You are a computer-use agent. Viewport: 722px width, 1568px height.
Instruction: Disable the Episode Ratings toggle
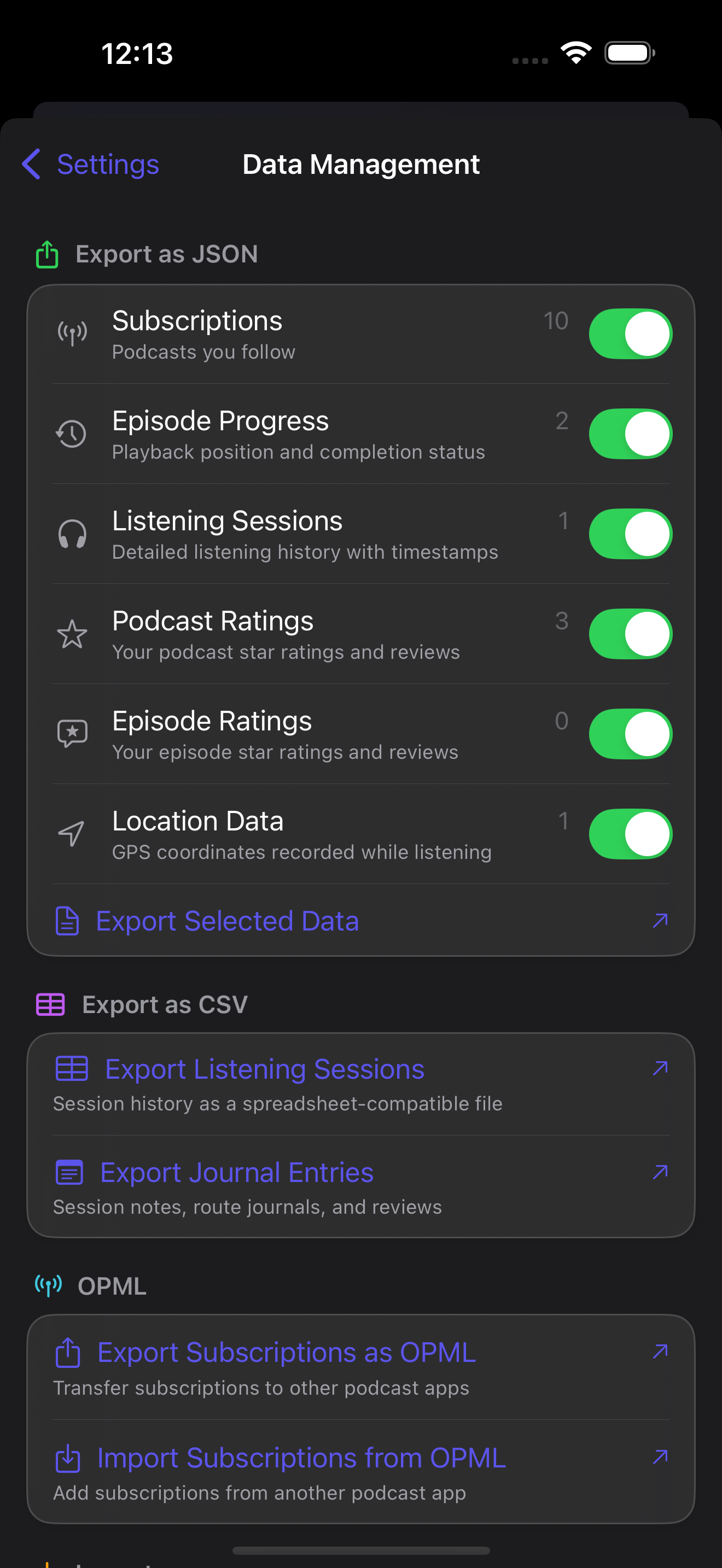630,734
